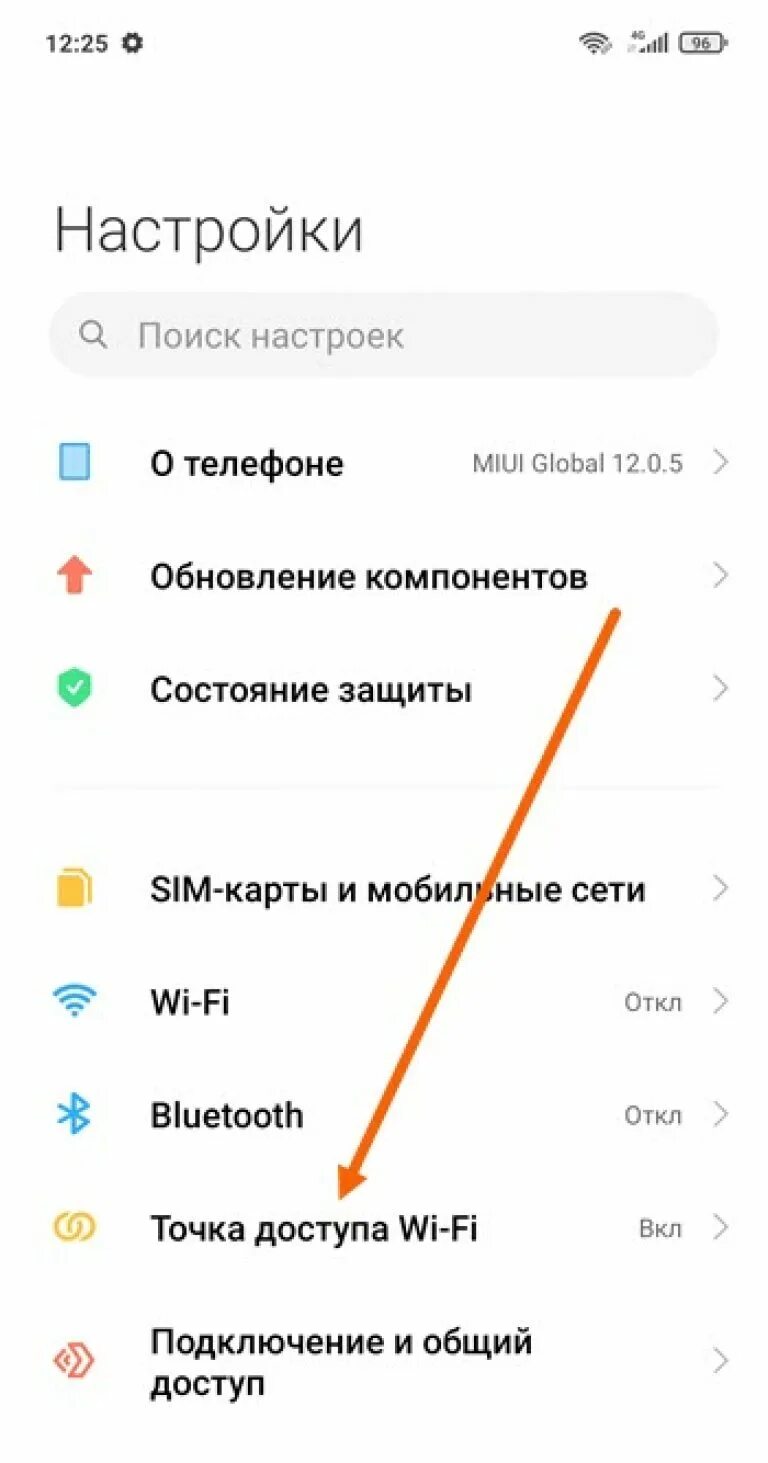Tap the Поиск настроек search field

(384, 335)
